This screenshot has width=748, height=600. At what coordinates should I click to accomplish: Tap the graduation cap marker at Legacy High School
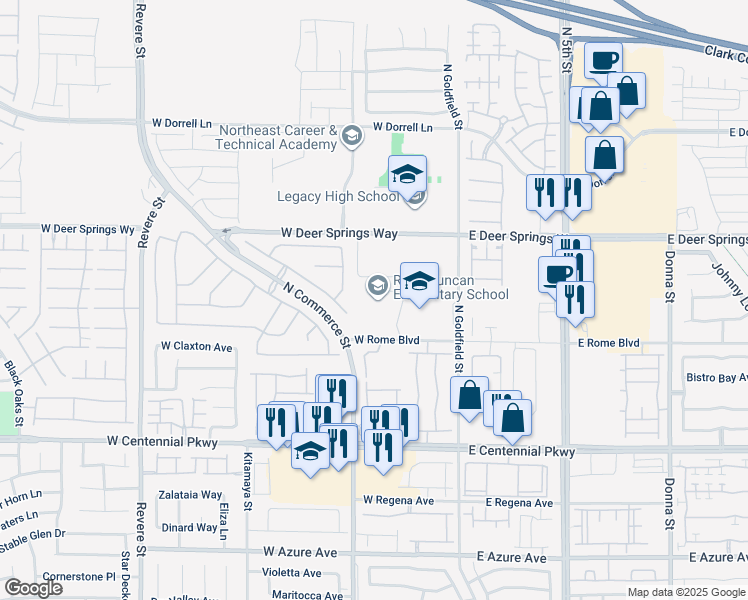point(407,177)
